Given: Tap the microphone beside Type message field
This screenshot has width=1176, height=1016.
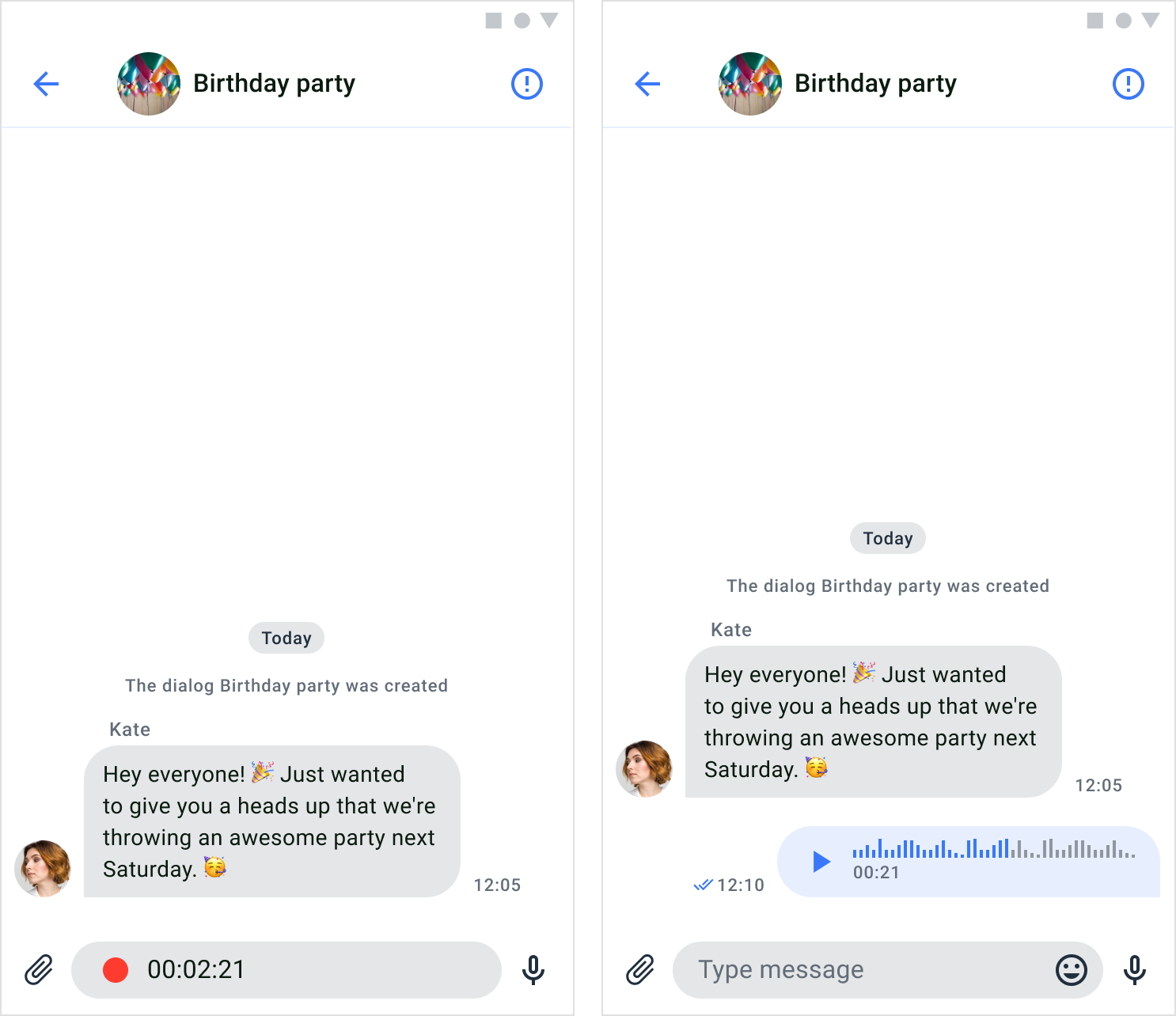Looking at the screenshot, I should [x=1135, y=970].
